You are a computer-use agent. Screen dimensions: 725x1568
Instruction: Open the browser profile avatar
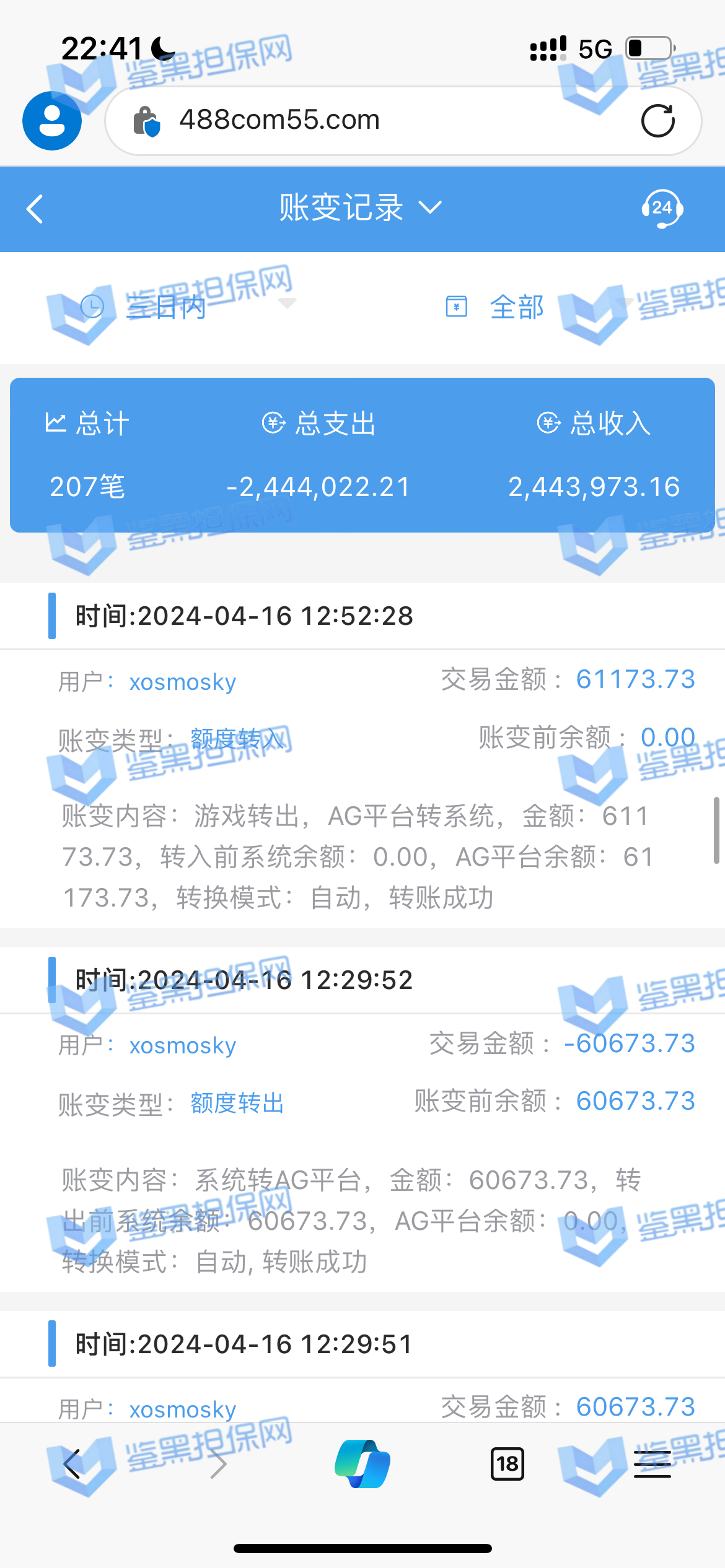point(52,121)
